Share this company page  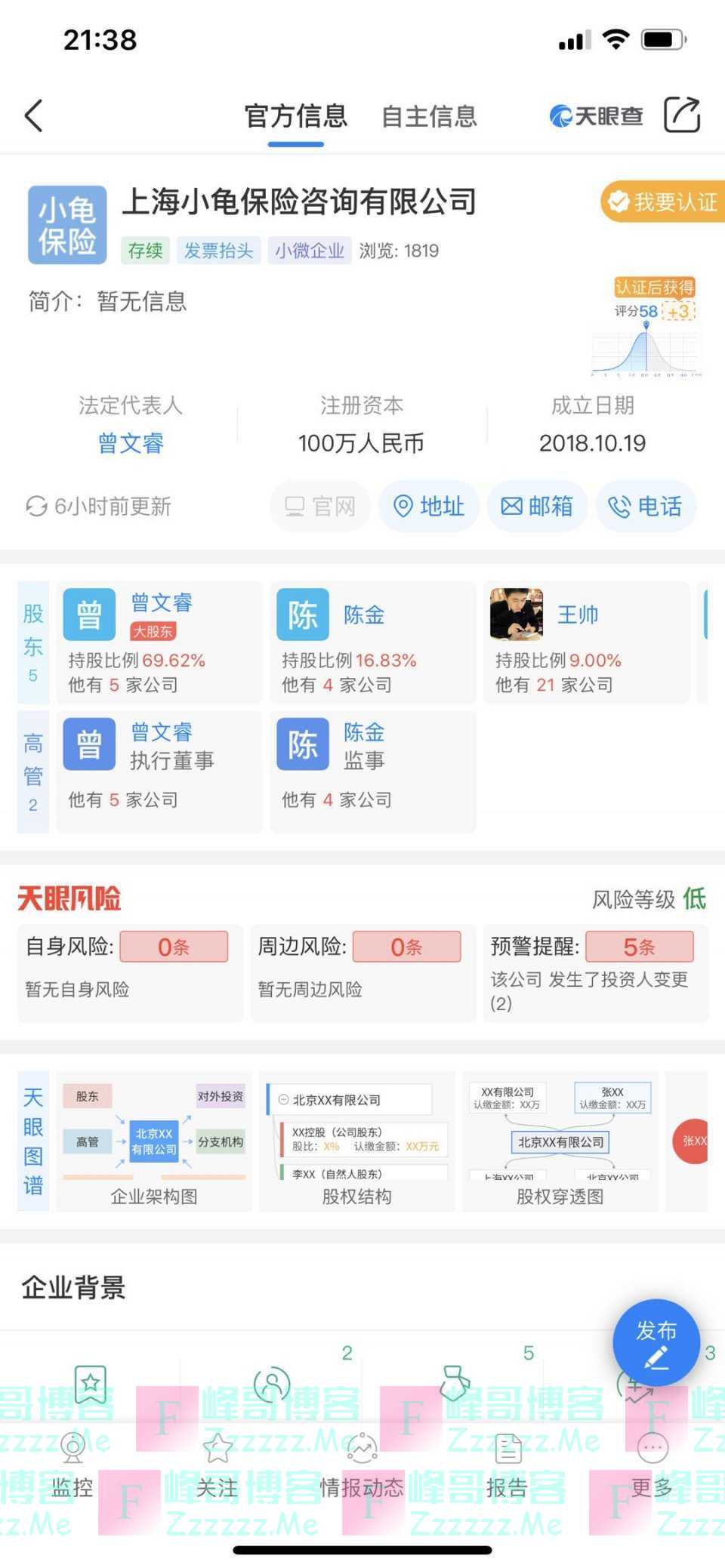pyautogui.click(x=682, y=116)
